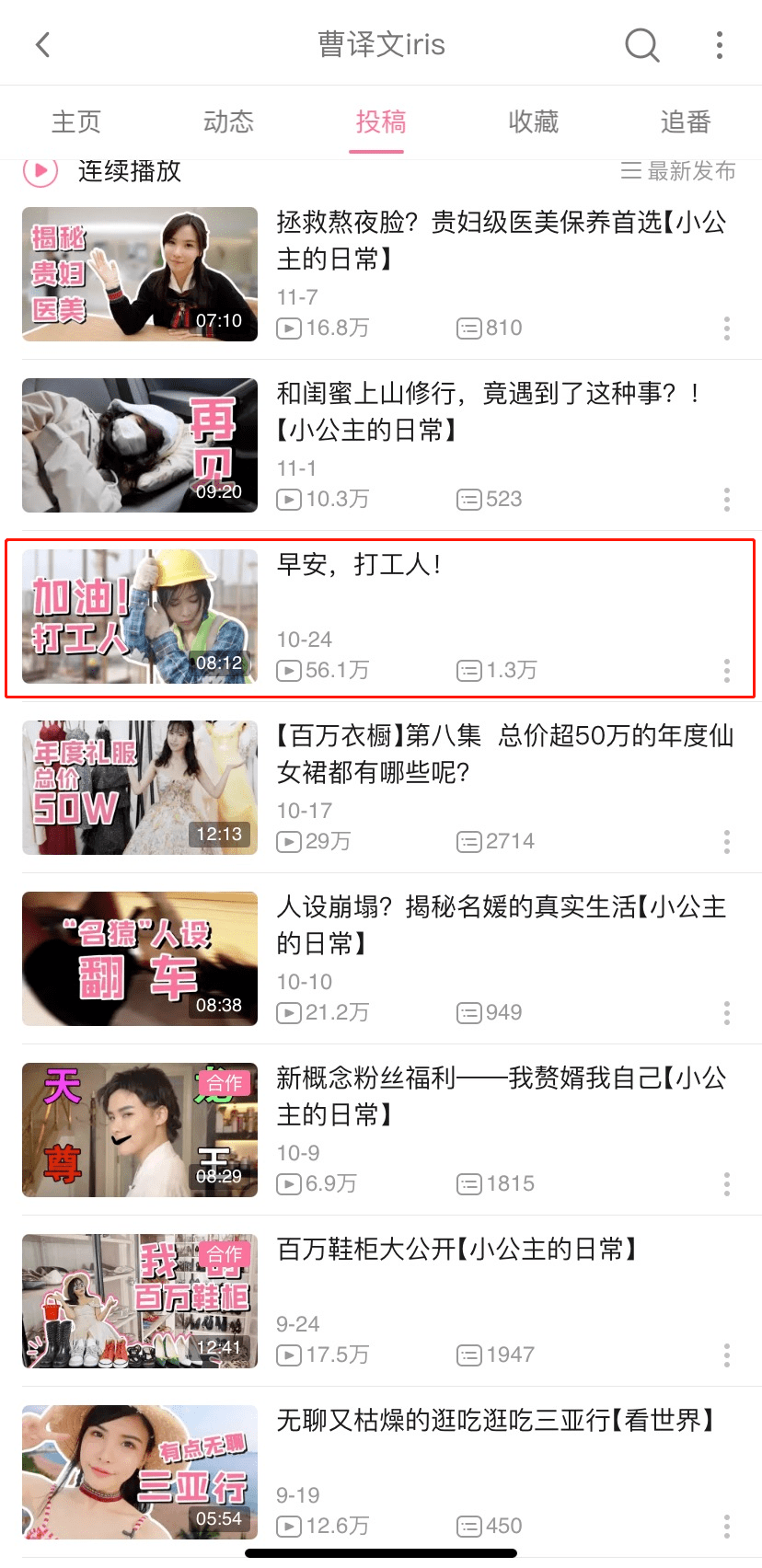Go back using the back arrow
The width and height of the screenshot is (762, 1568).
(x=42, y=44)
